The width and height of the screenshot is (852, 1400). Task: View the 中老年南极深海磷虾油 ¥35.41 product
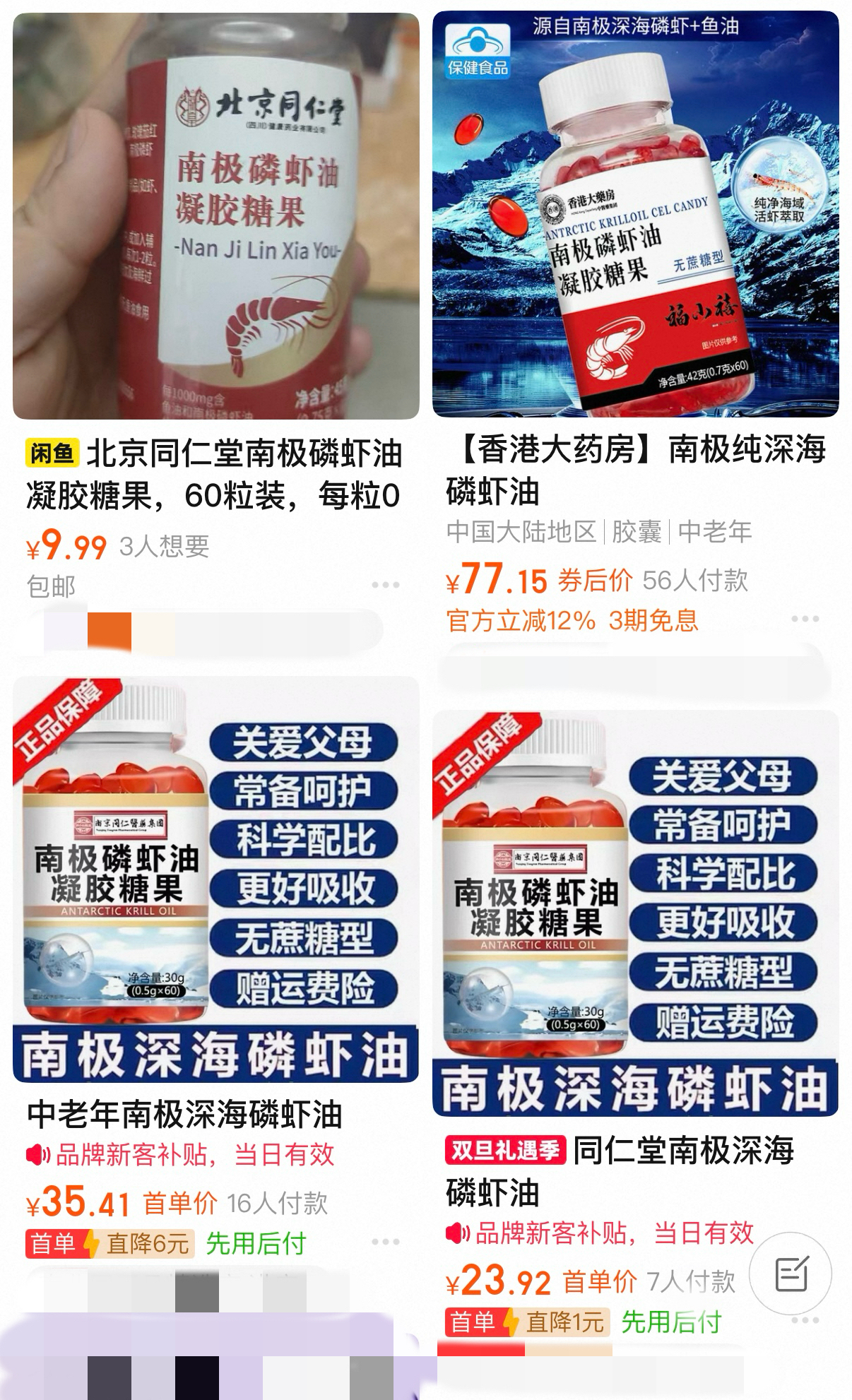point(215,879)
